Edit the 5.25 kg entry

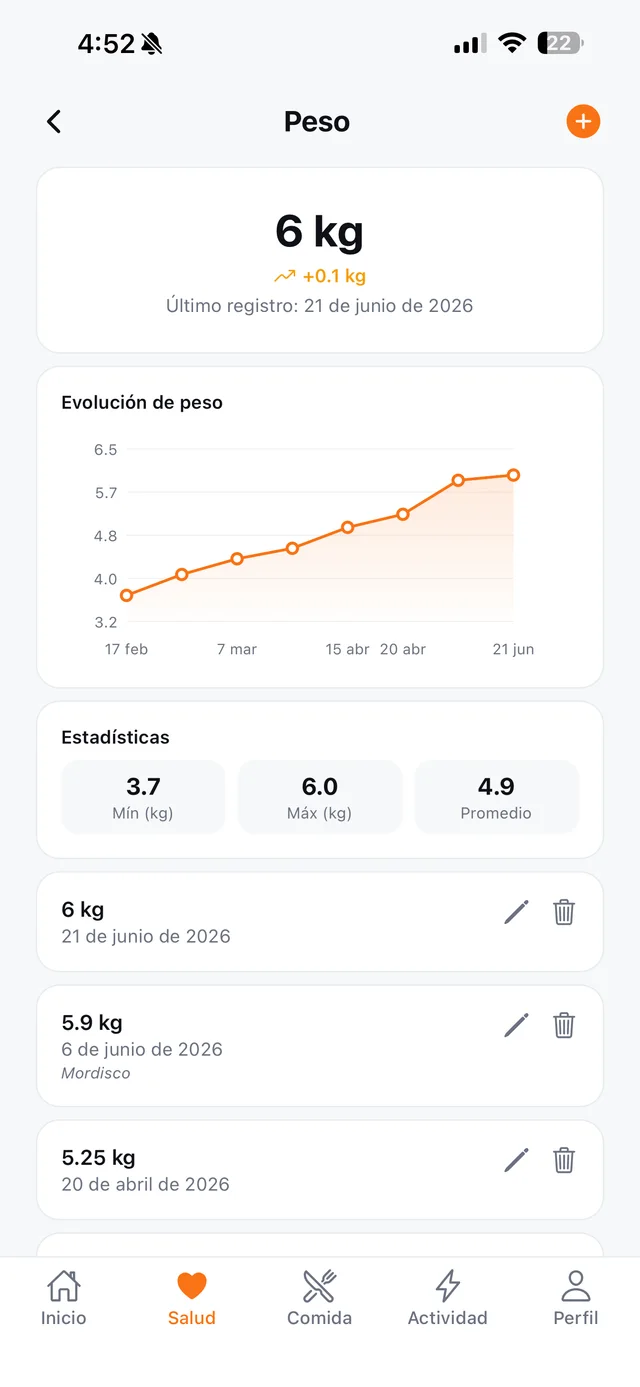516,1160
